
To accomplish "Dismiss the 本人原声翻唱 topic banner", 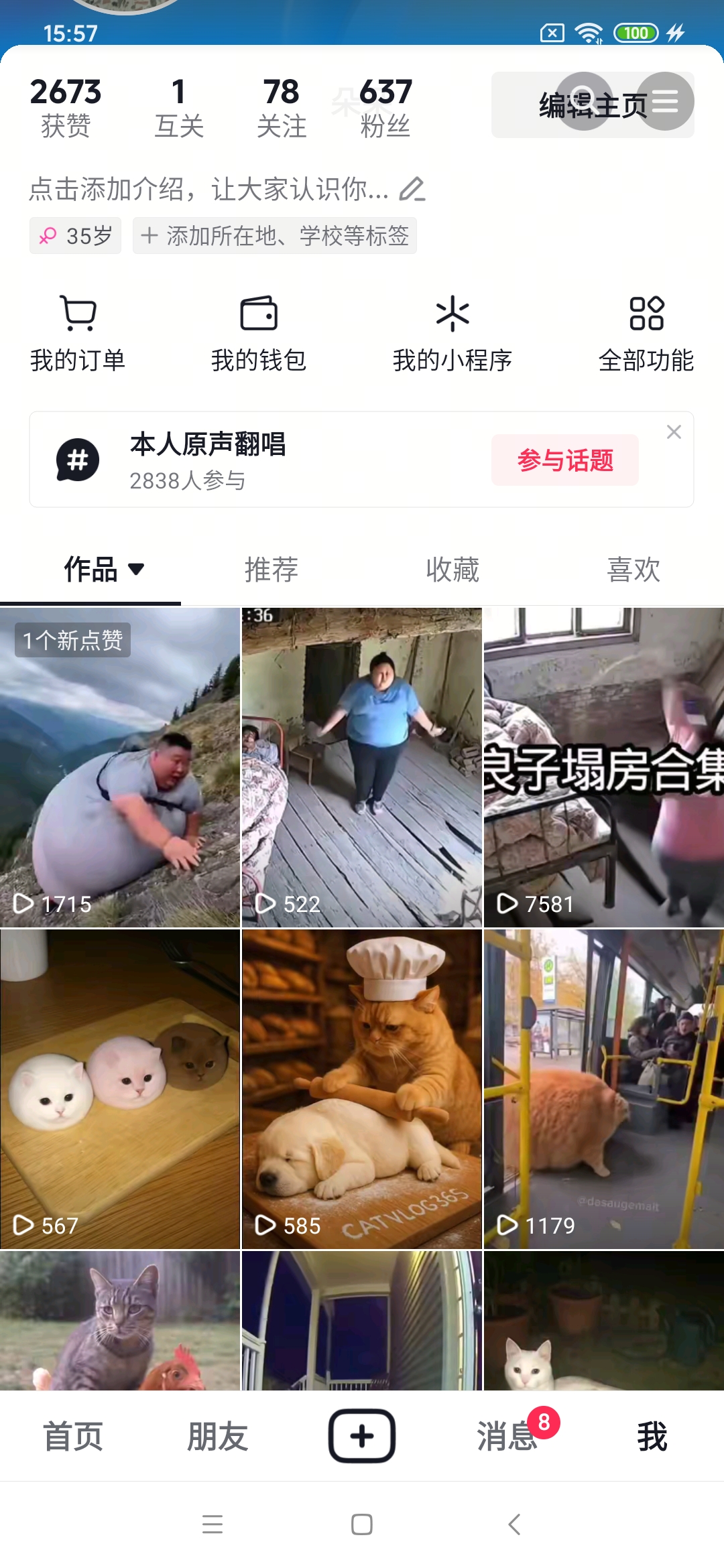I will pyautogui.click(x=674, y=432).
